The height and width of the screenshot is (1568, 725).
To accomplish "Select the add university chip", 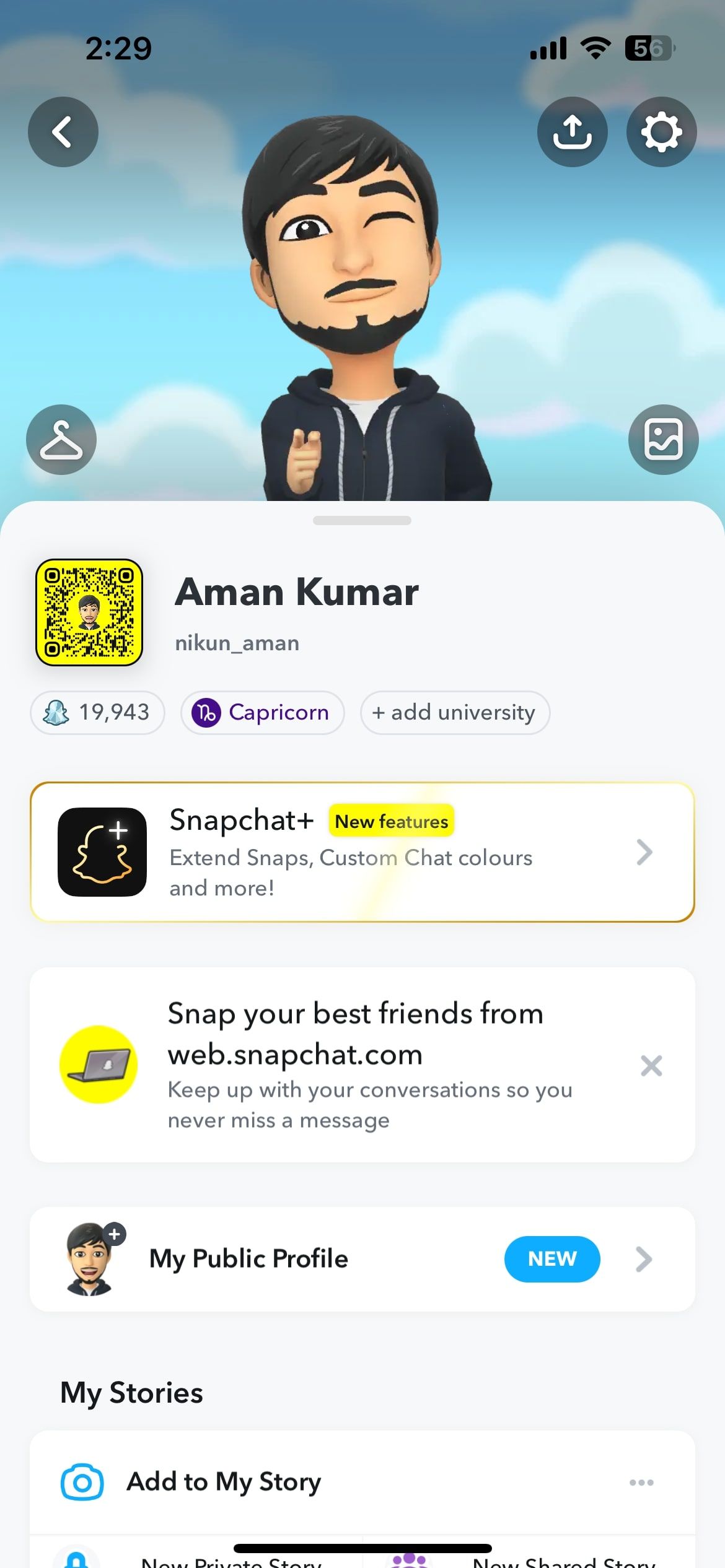I will 455,713.
